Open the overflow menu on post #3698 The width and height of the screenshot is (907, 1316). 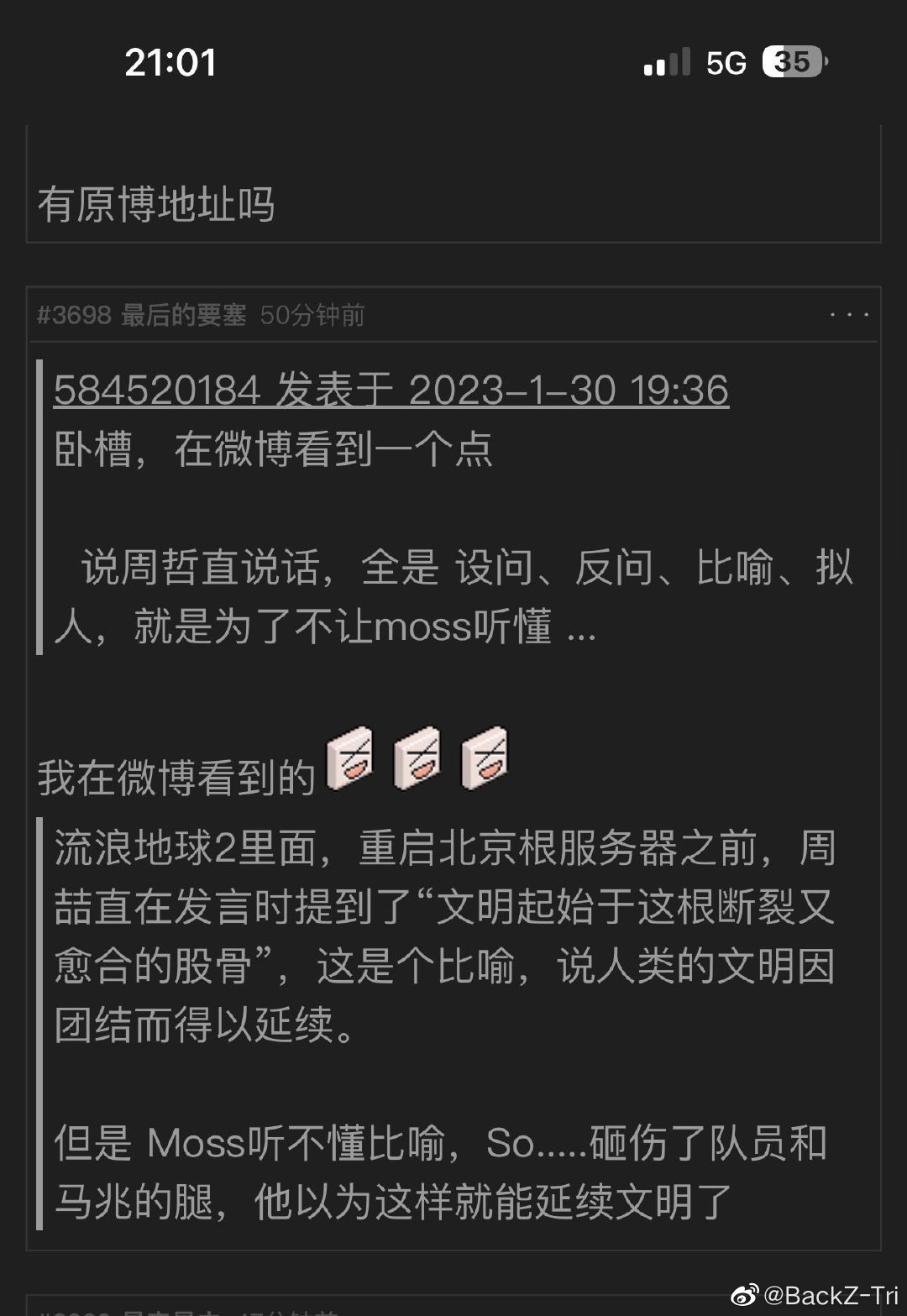(848, 316)
